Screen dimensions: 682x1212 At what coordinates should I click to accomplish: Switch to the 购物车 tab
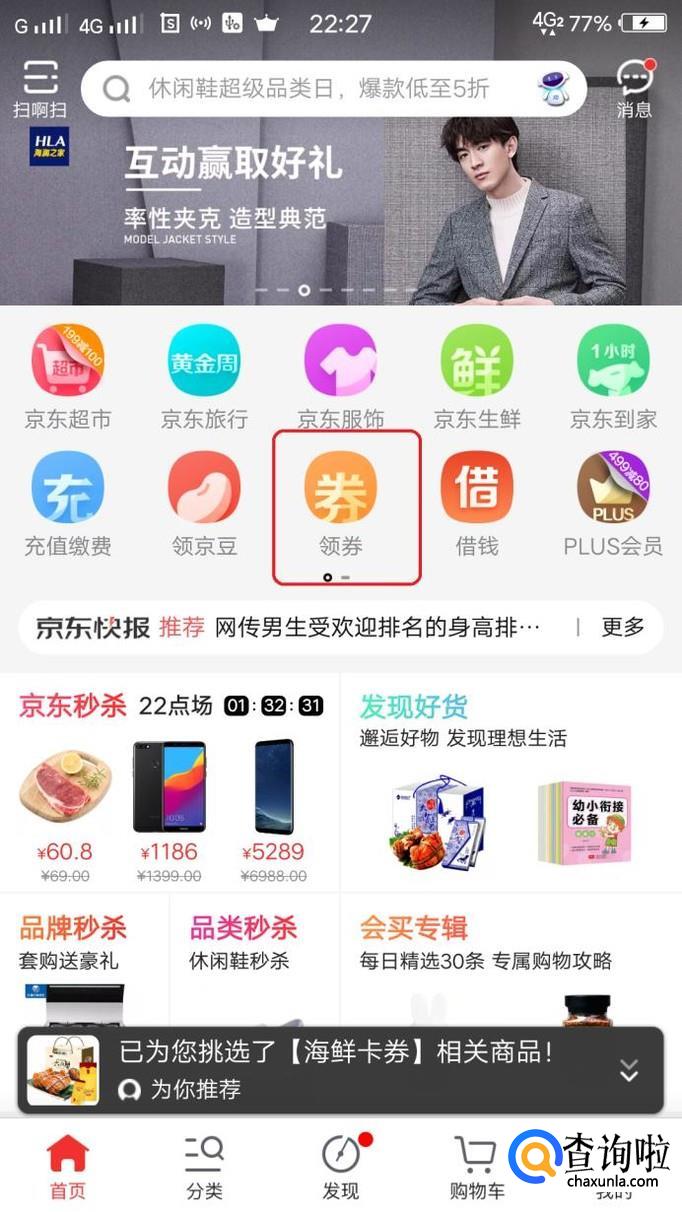click(477, 1166)
